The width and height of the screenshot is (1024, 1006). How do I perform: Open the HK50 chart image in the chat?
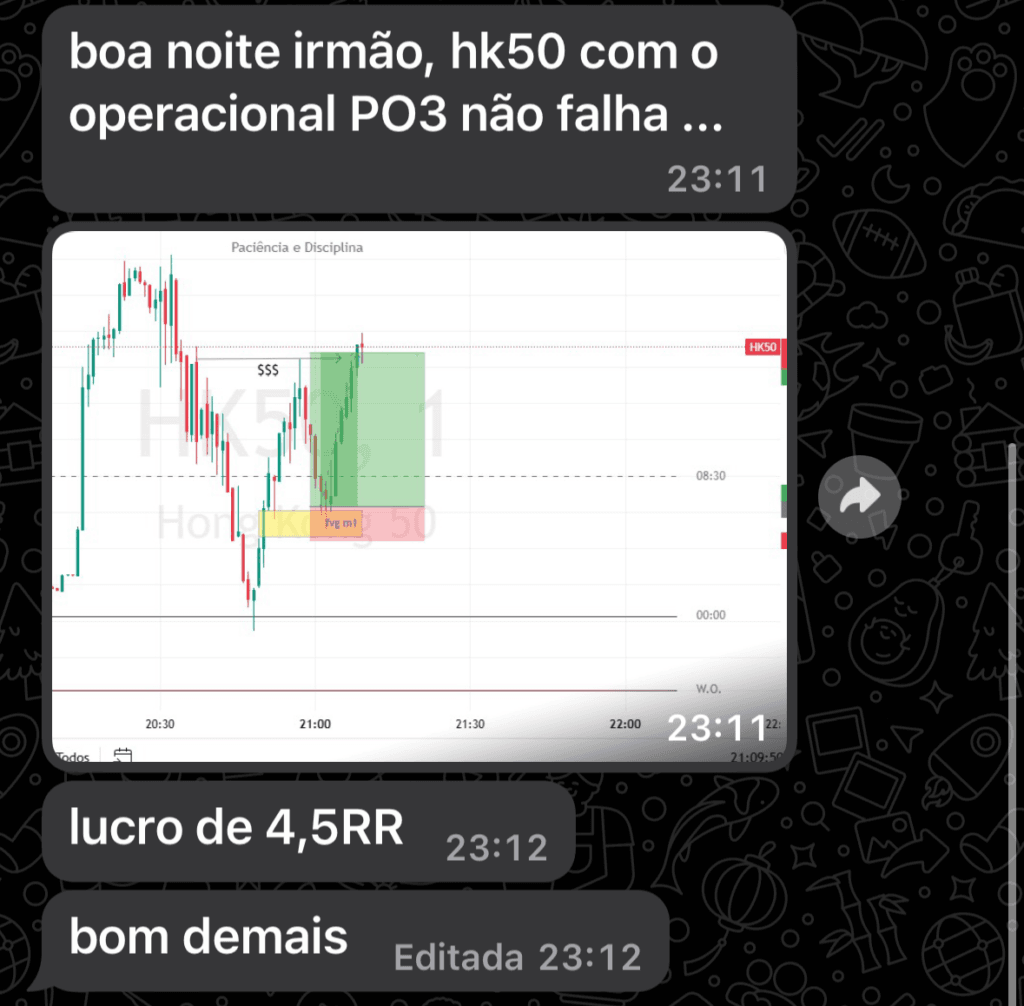click(x=418, y=497)
